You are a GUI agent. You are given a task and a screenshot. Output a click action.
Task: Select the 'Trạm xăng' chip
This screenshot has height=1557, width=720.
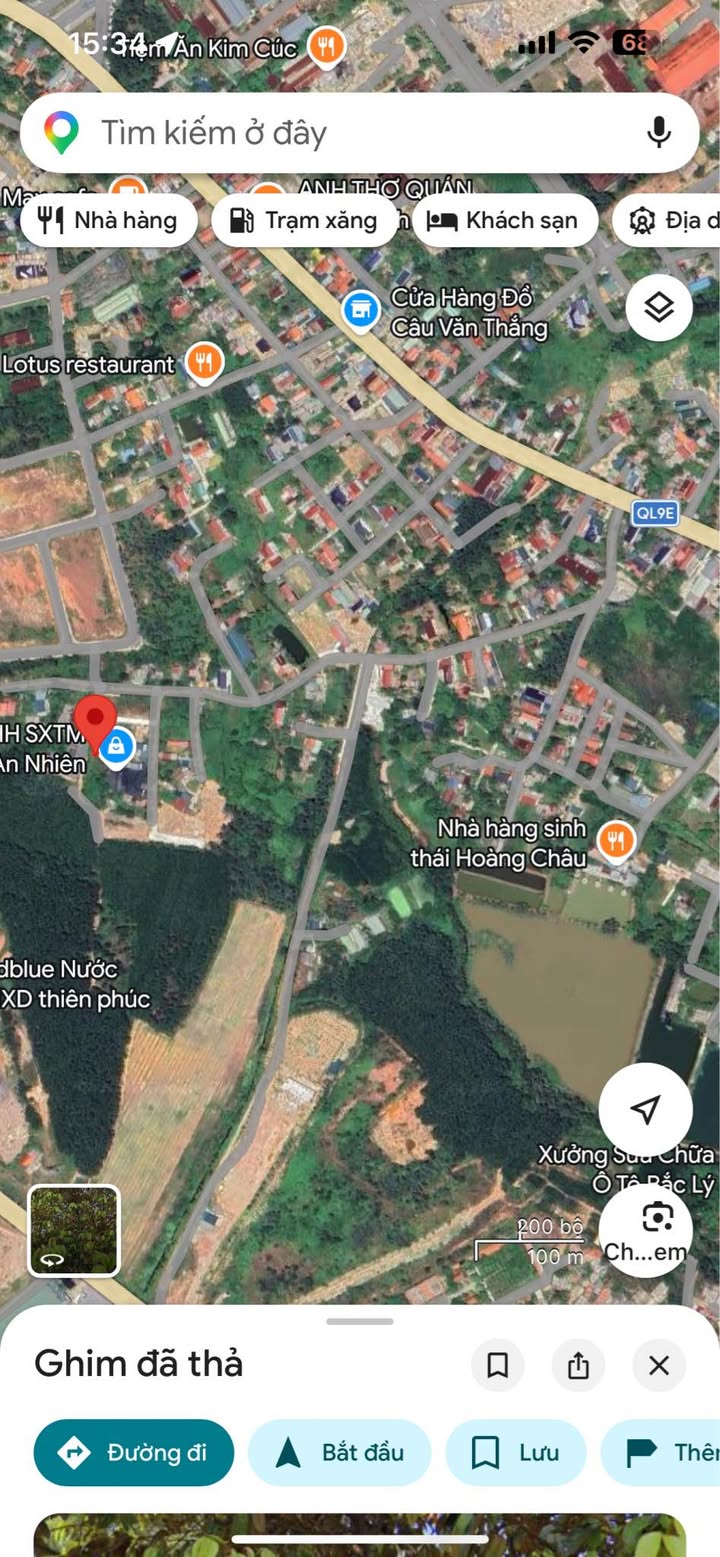304,221
